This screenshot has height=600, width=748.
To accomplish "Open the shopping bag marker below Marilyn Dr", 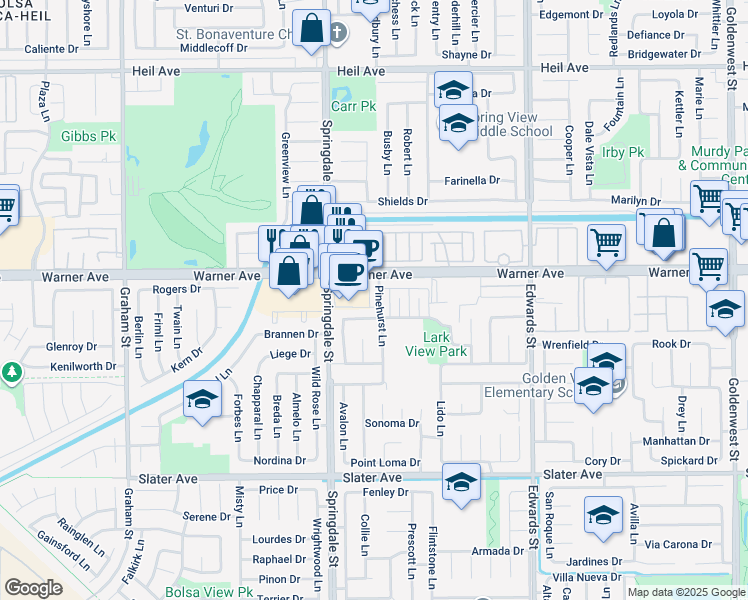I will (664, 233).
